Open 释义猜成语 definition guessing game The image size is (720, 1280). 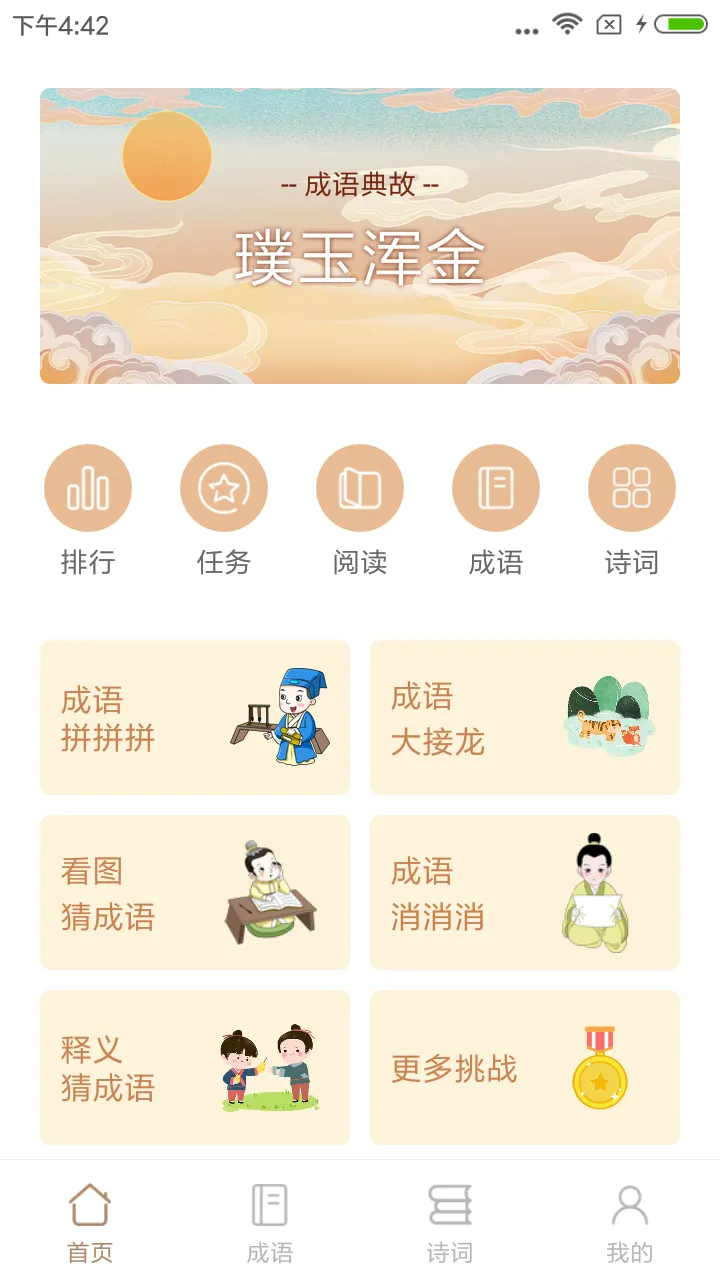[195, 1066]
